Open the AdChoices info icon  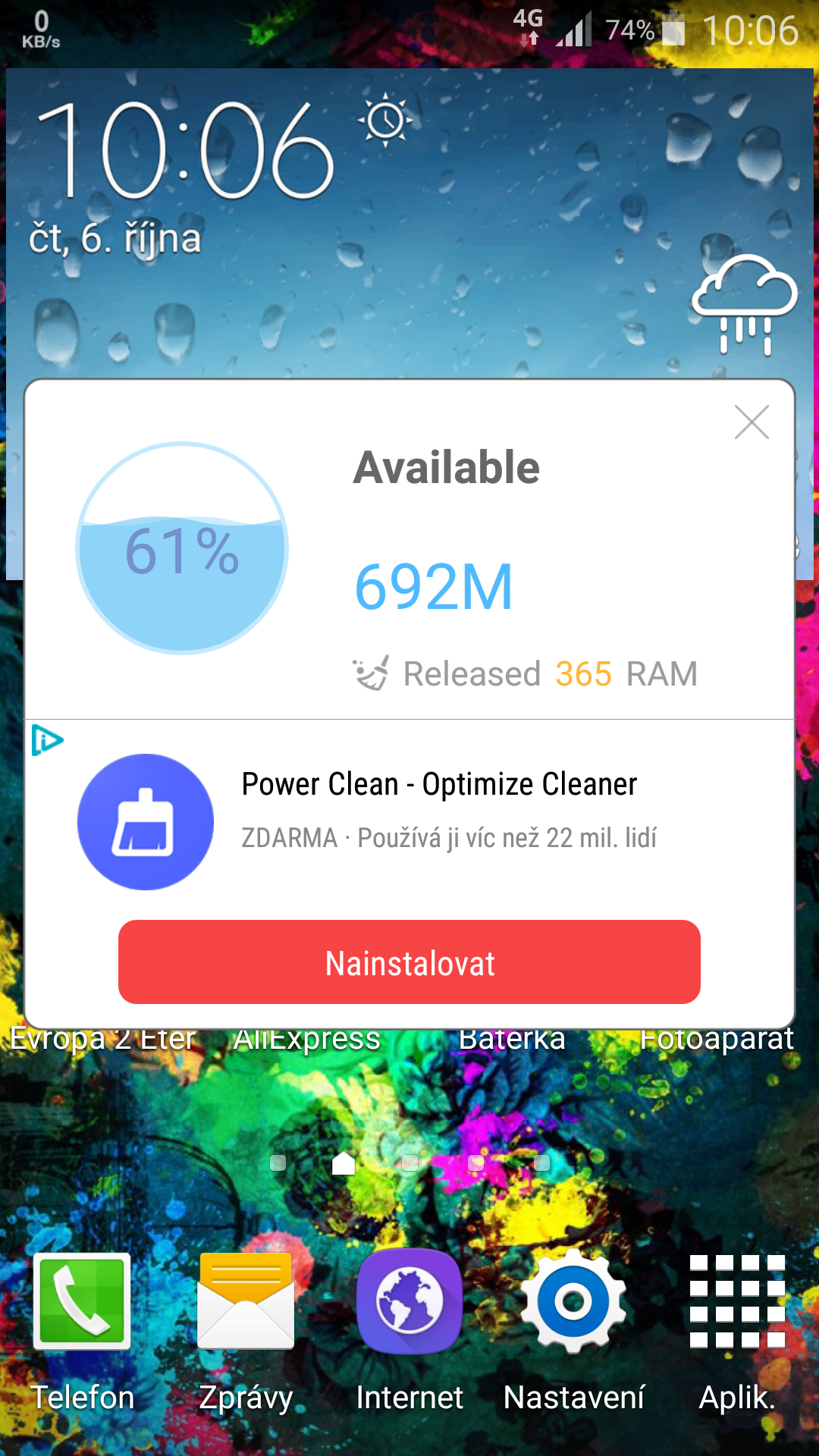[x=47, y=740]
